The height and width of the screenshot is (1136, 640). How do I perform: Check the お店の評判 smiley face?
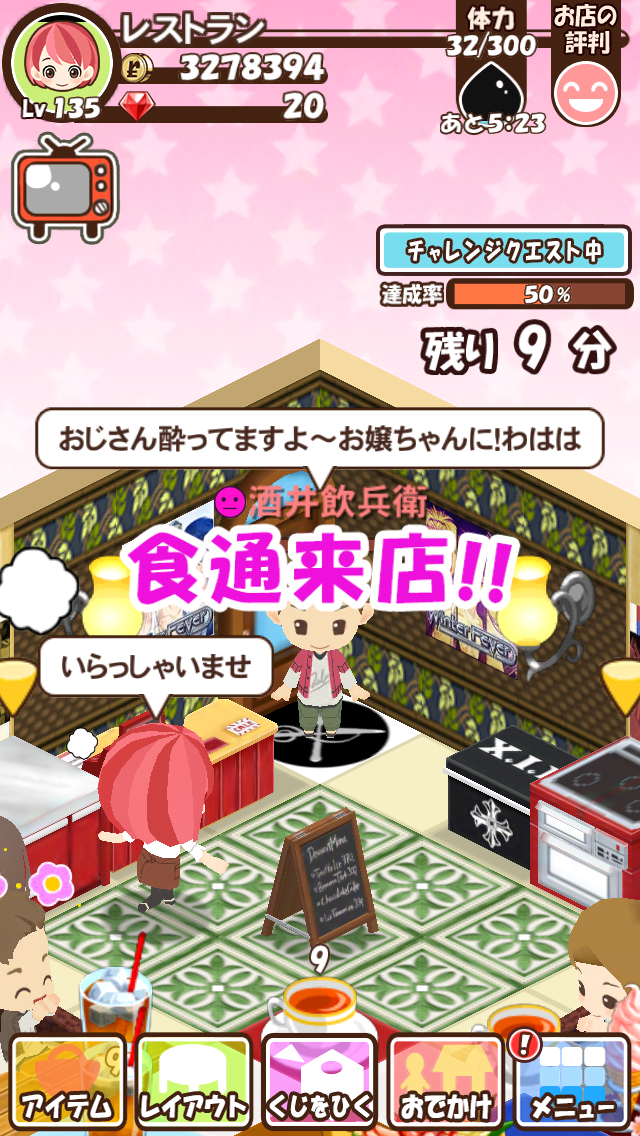pyautogui.click(x=586, y=92)
